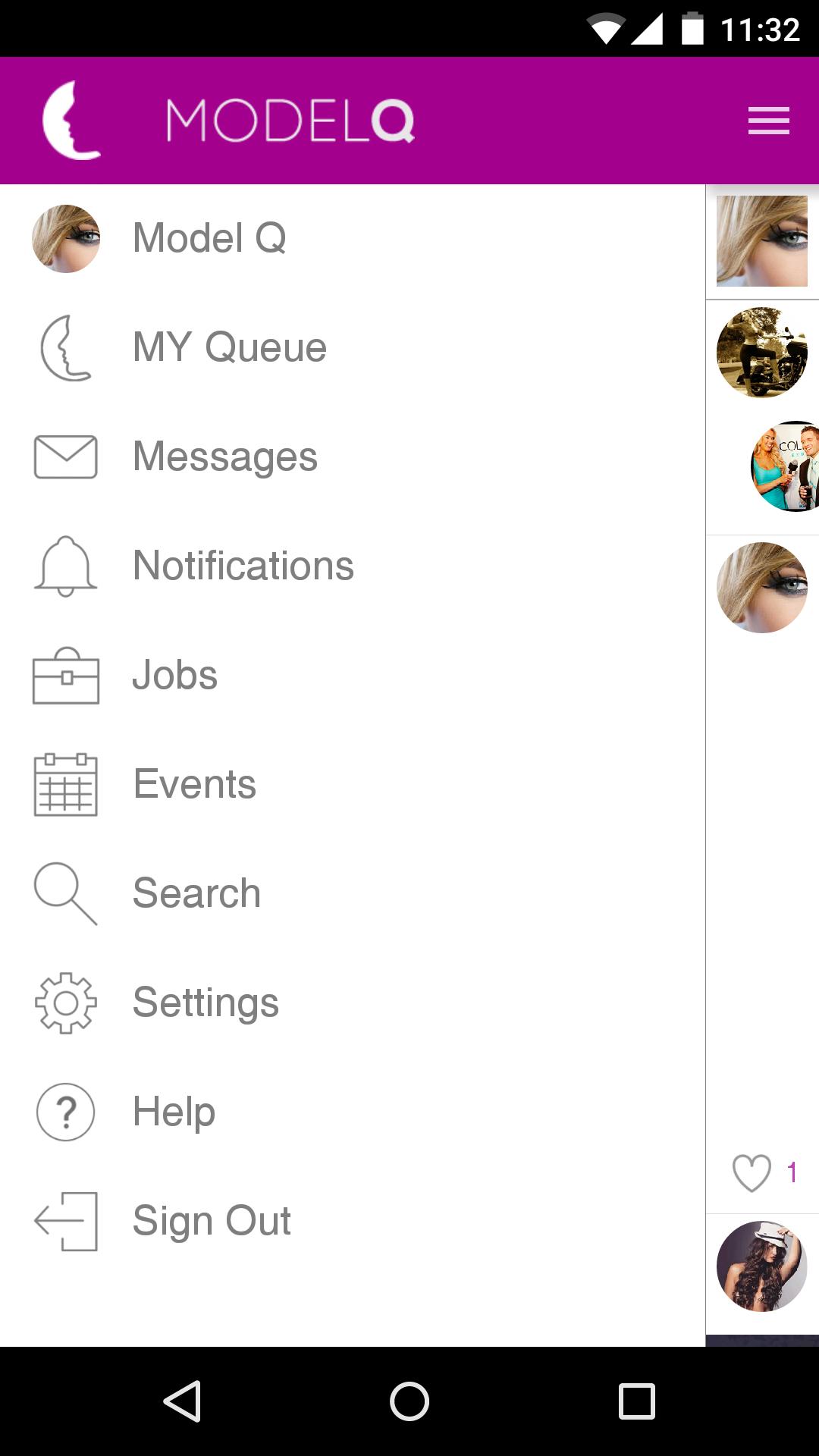Open Settings
Image resolution: width=819 pixels, height=1456 pixels.
pyautogui.click(x=206, y=1003)
